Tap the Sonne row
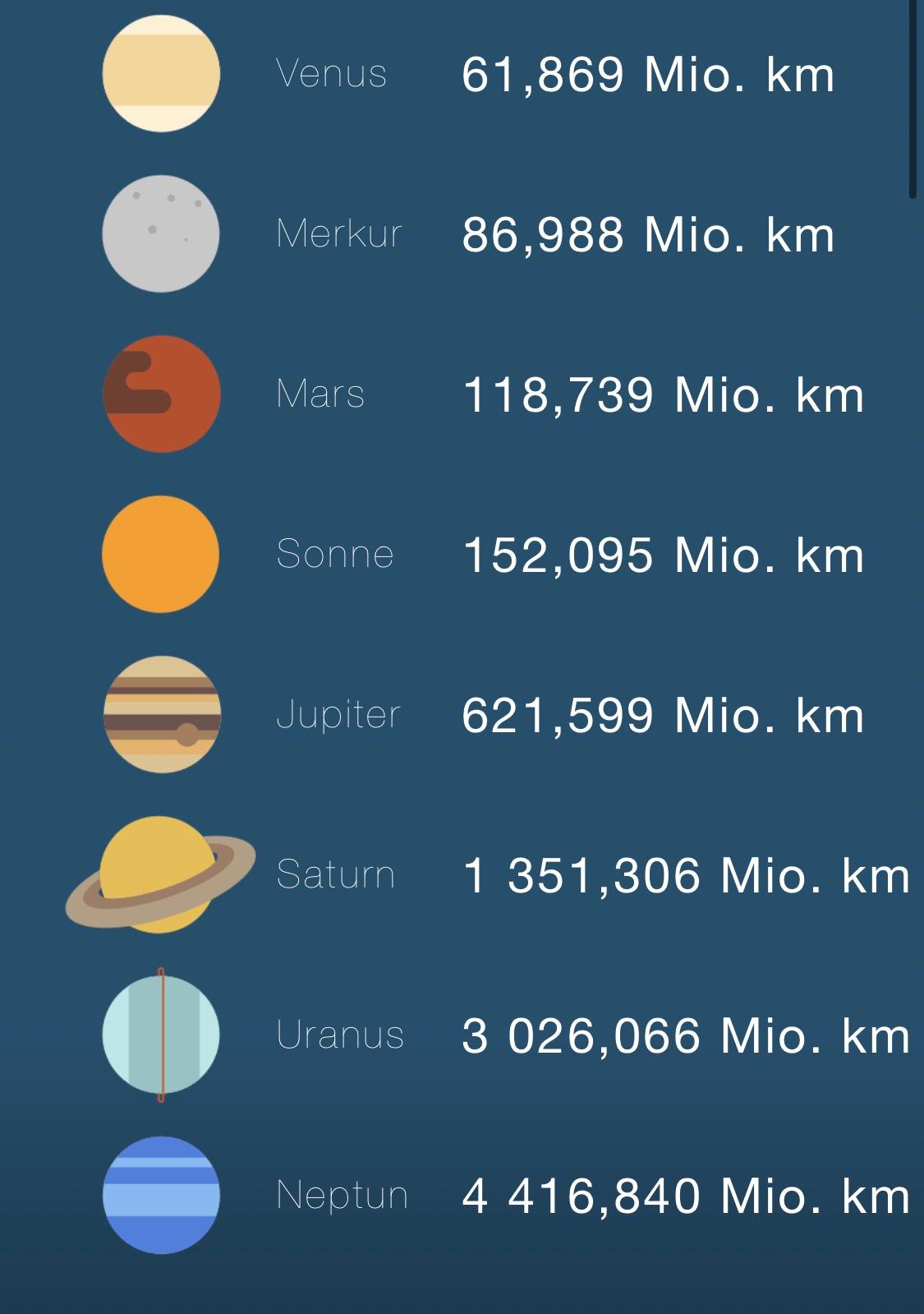Viewport: 924px width, 1314px height. [335, 555]
